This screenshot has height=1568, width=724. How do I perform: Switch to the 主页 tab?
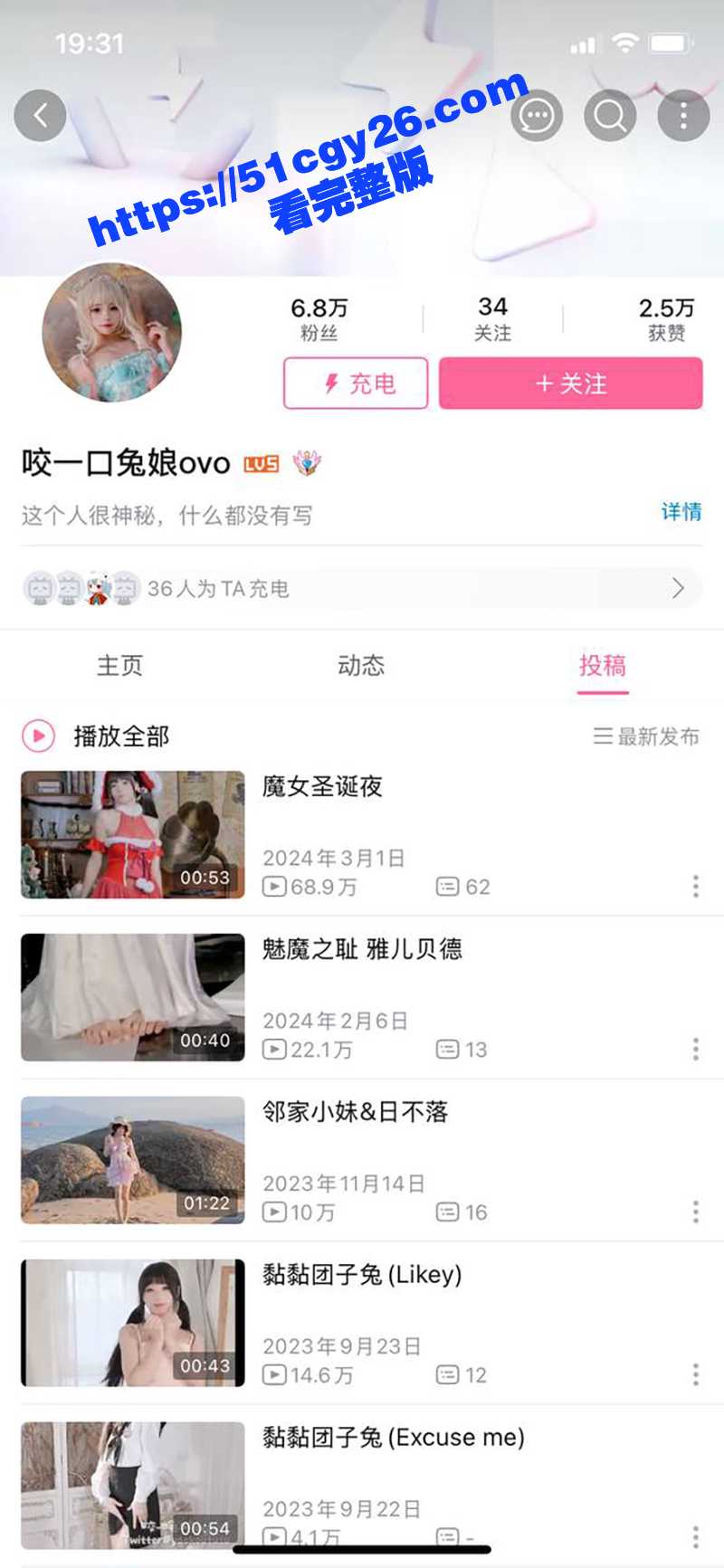pyautogui.click(x=119, y=665)
